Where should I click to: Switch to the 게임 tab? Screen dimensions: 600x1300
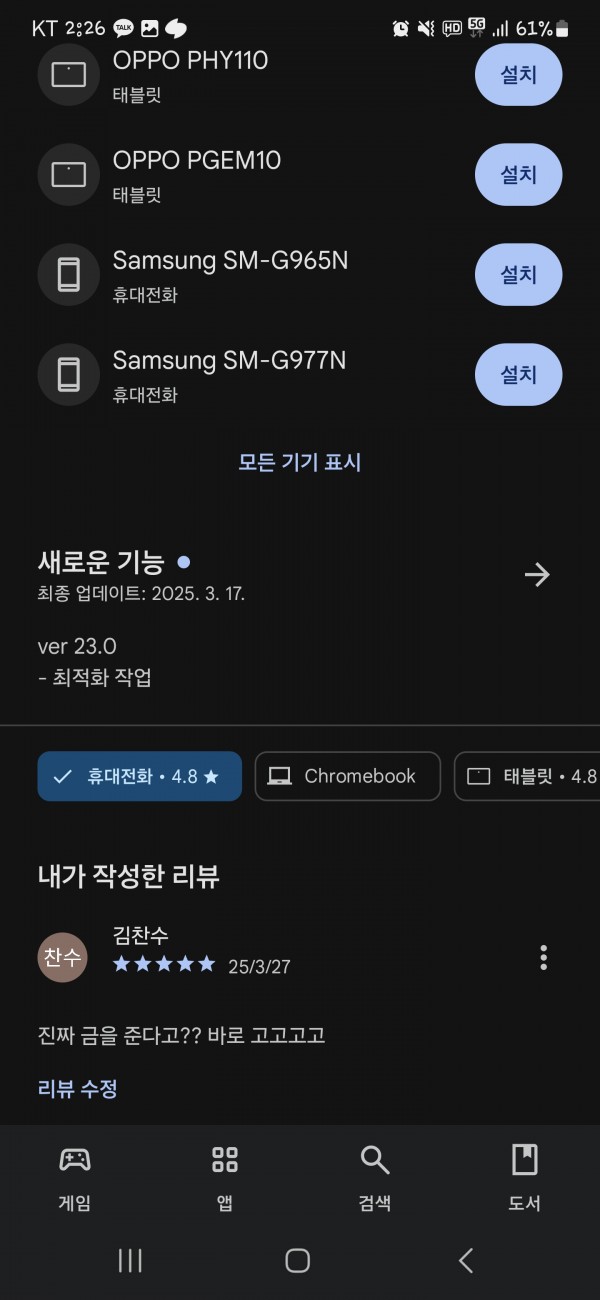tap(75, 1178)
